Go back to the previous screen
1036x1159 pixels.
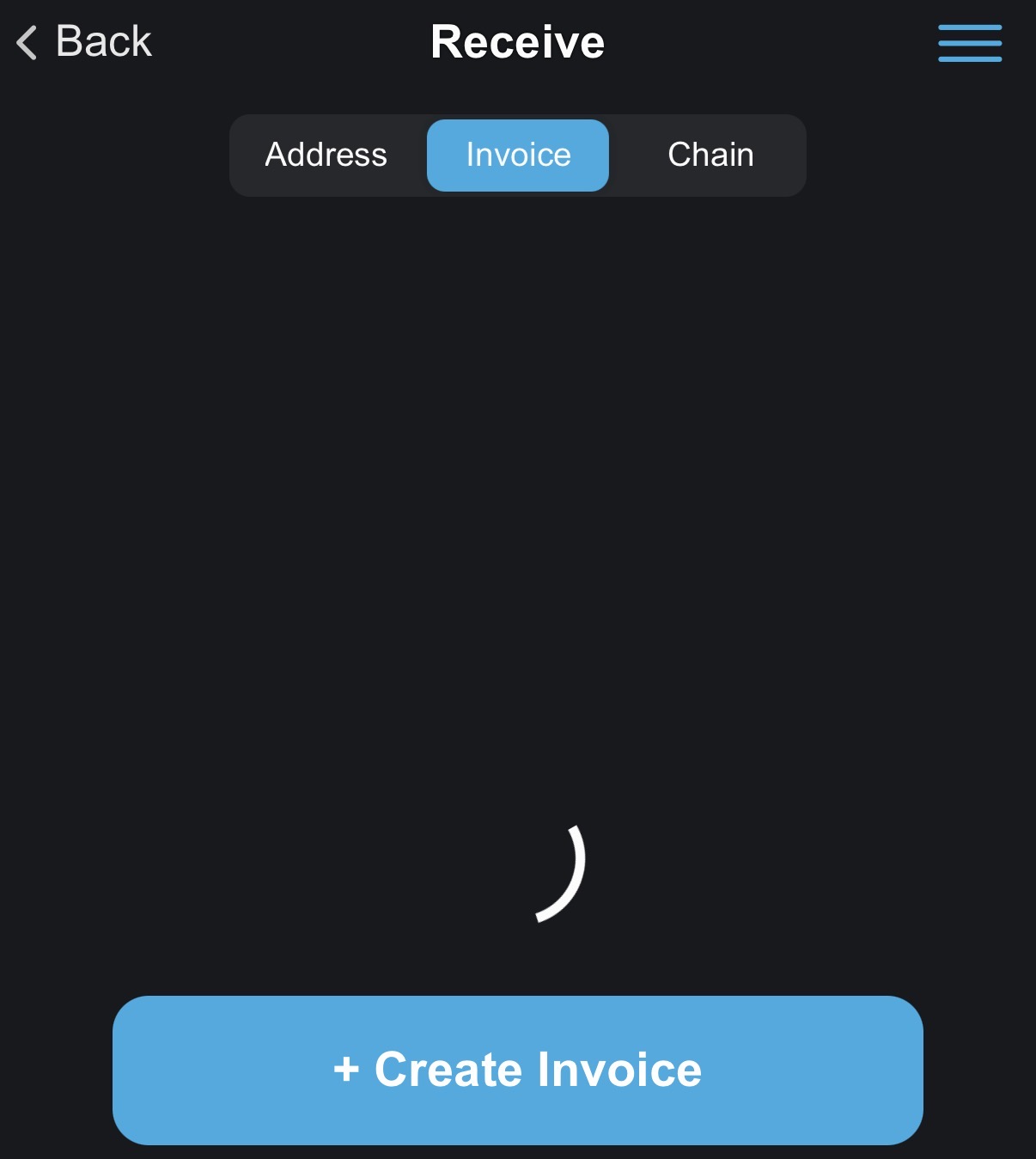click(x=84, y=42)
